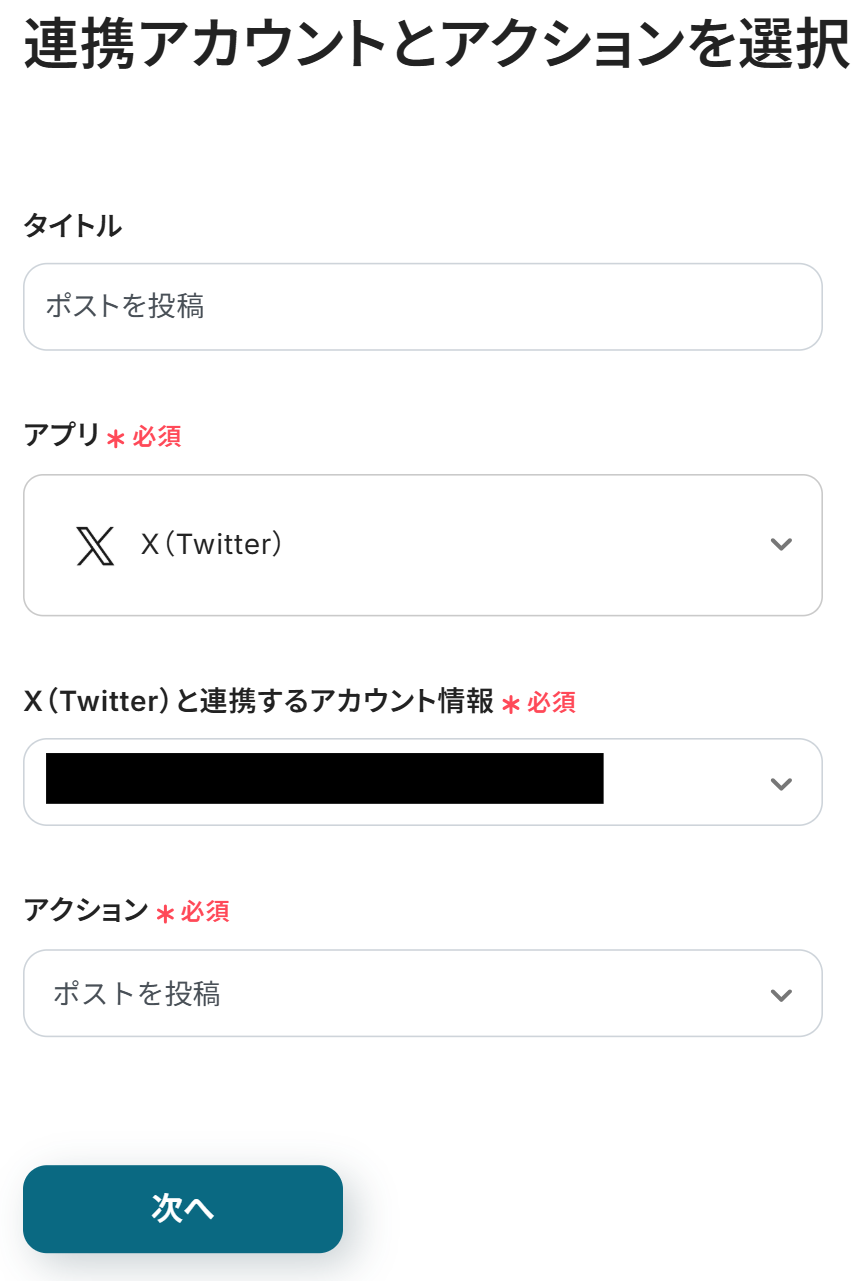This screenshot has height=1281, width=868.
Task: Open the アプリ dropdown showing X (Twitter)
Action: pyautogui.click(x=422, y=545)
